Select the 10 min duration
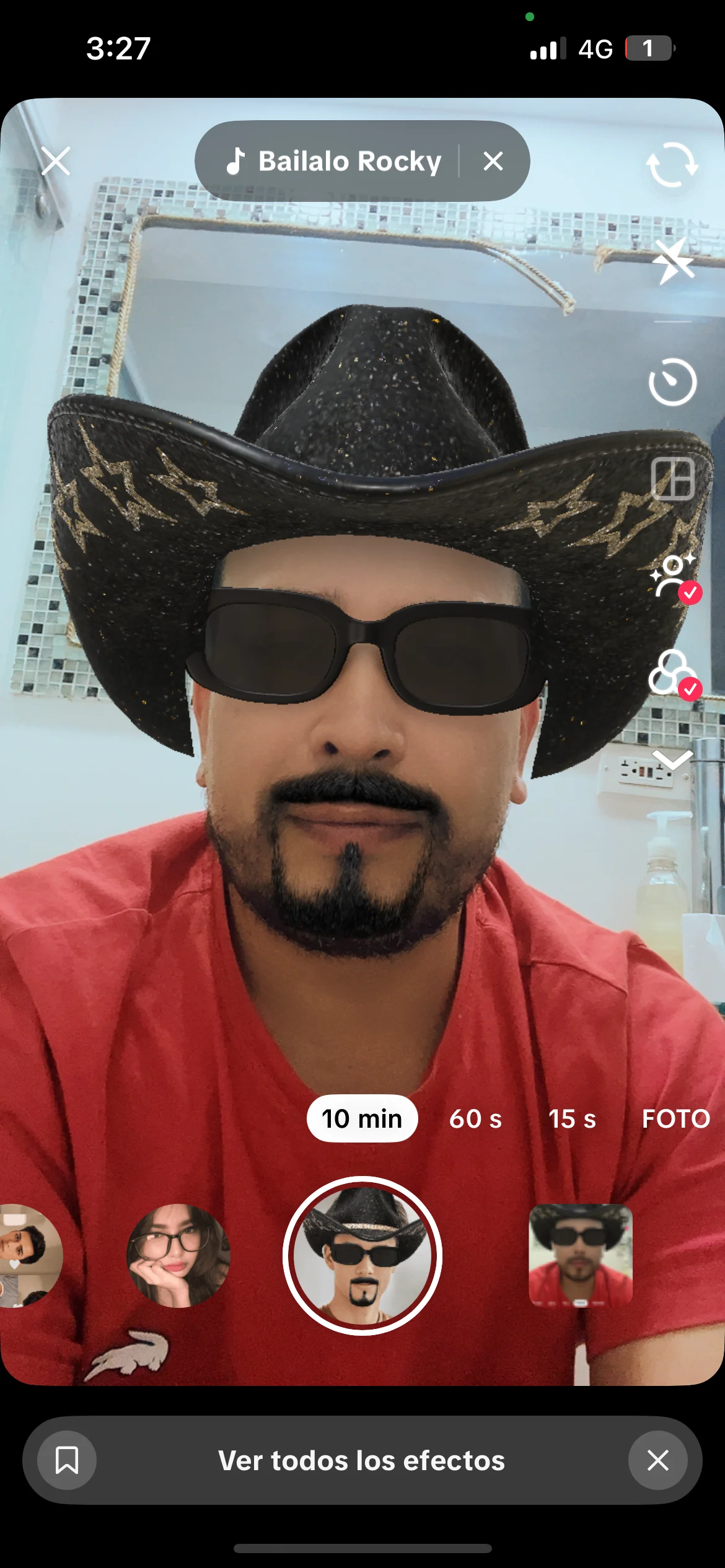Viewport: 725px width, 1568px height. 362,1118
